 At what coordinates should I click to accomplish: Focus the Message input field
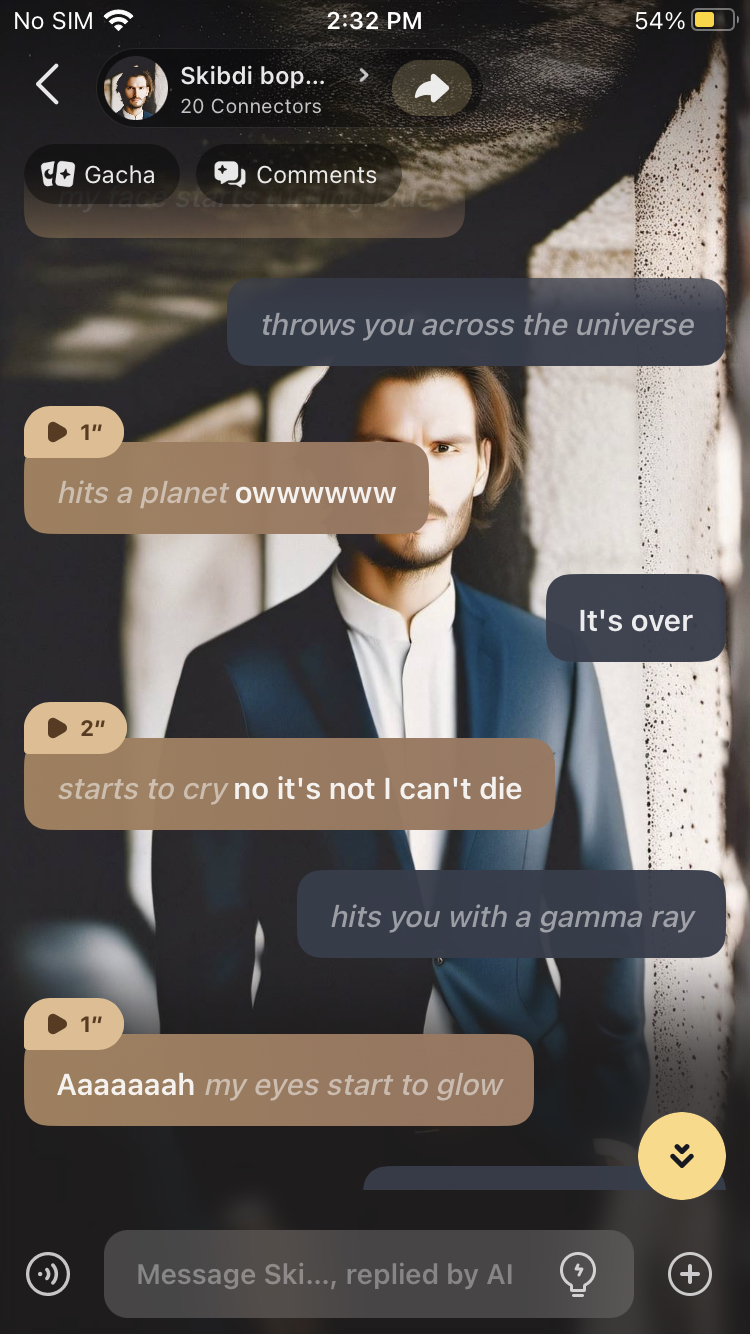coord(325,1274)
